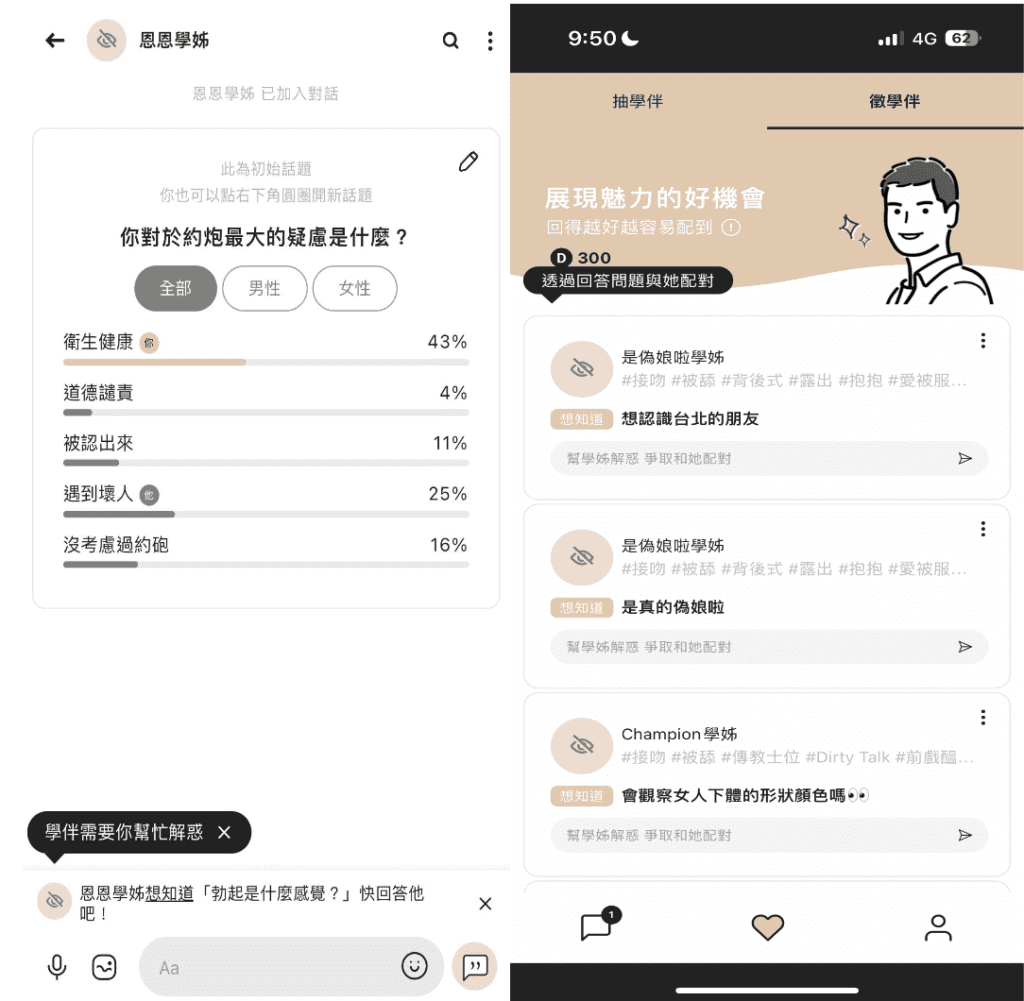Dismiss the 學伴需要你幫忙解惑 tooltip
Image resolution: width=1024 pixels, height=1001 pixels.
point(224,832)
